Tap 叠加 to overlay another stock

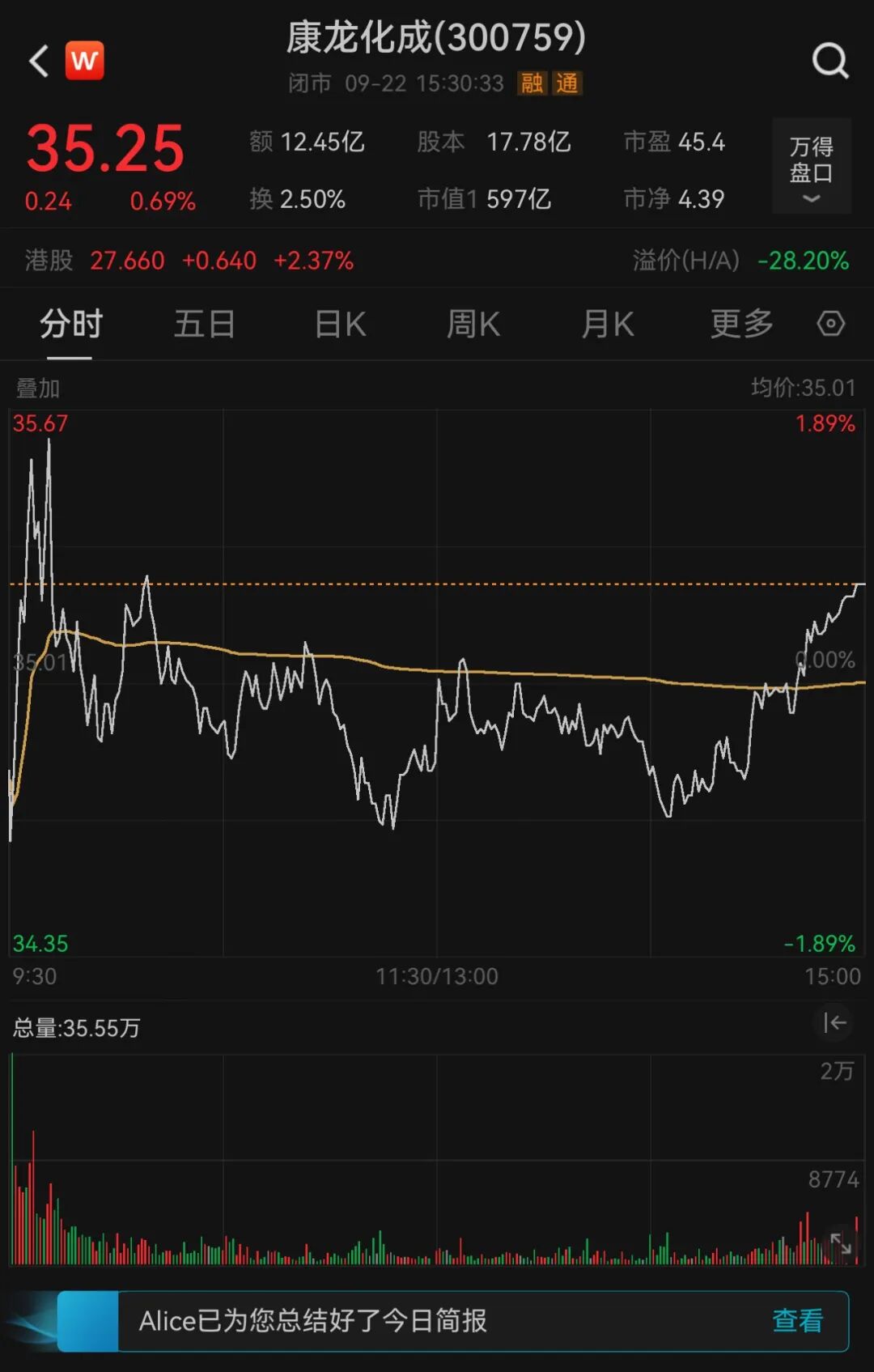38,389
